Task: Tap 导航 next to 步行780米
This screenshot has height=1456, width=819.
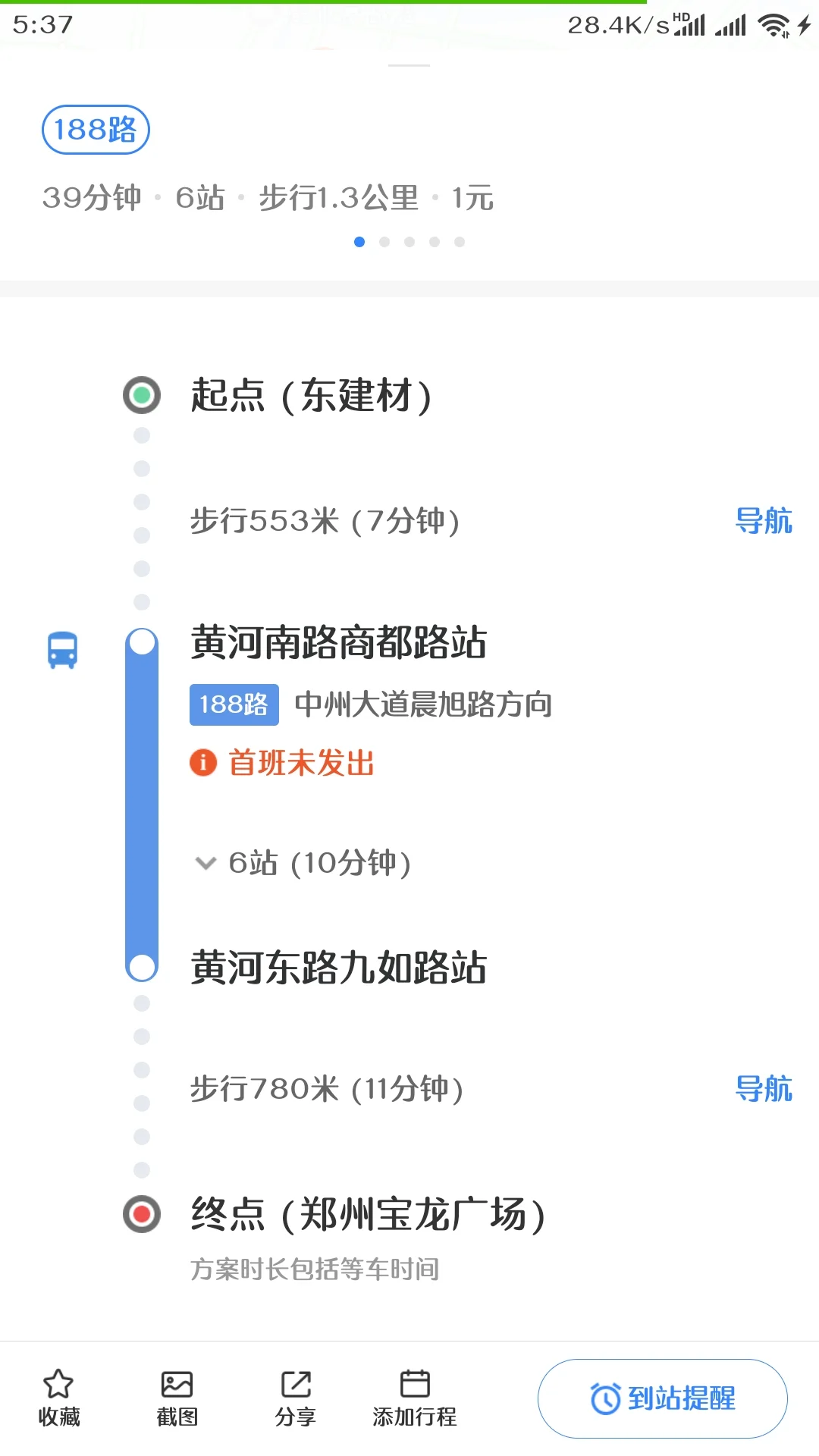Action: (764, 1090)
